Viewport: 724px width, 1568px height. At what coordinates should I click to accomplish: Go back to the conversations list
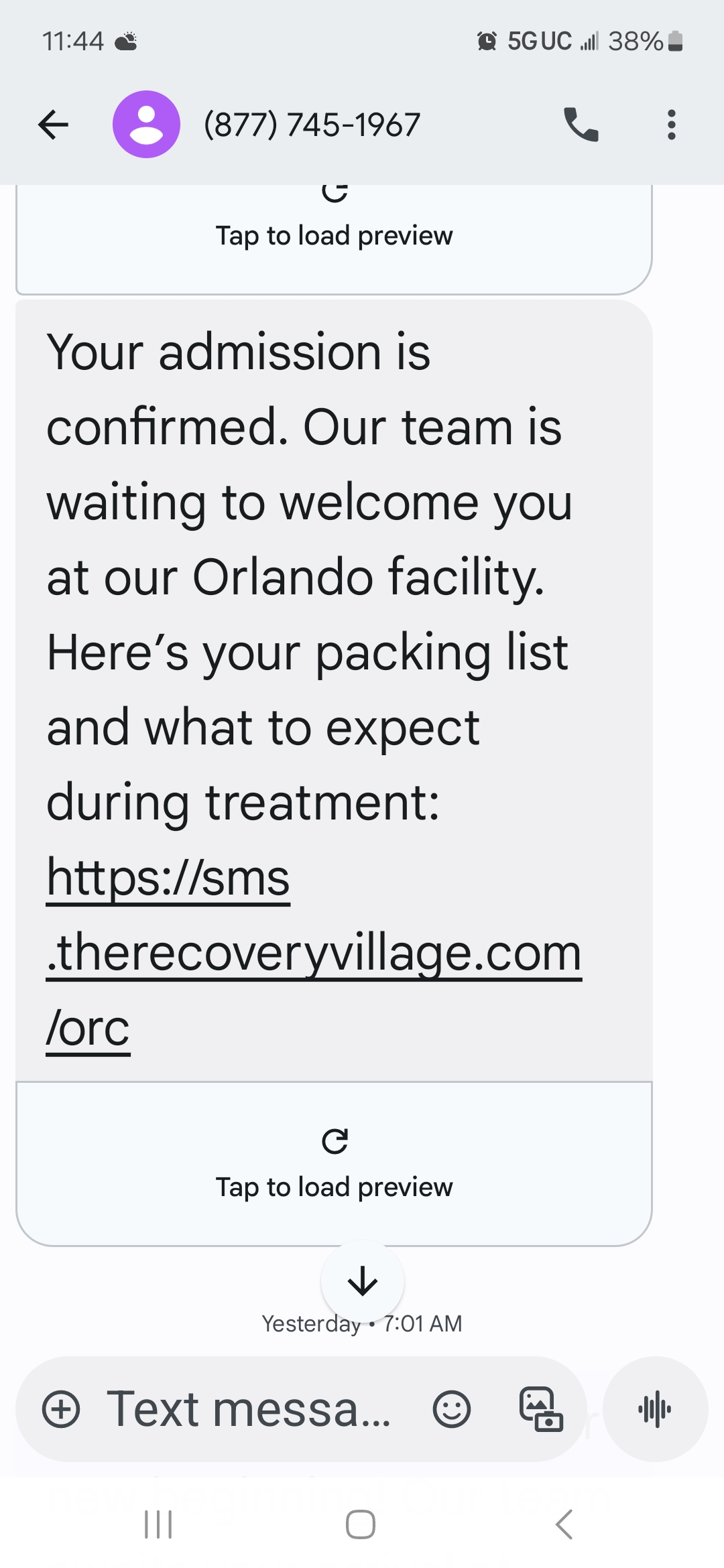tap(54, 125)
